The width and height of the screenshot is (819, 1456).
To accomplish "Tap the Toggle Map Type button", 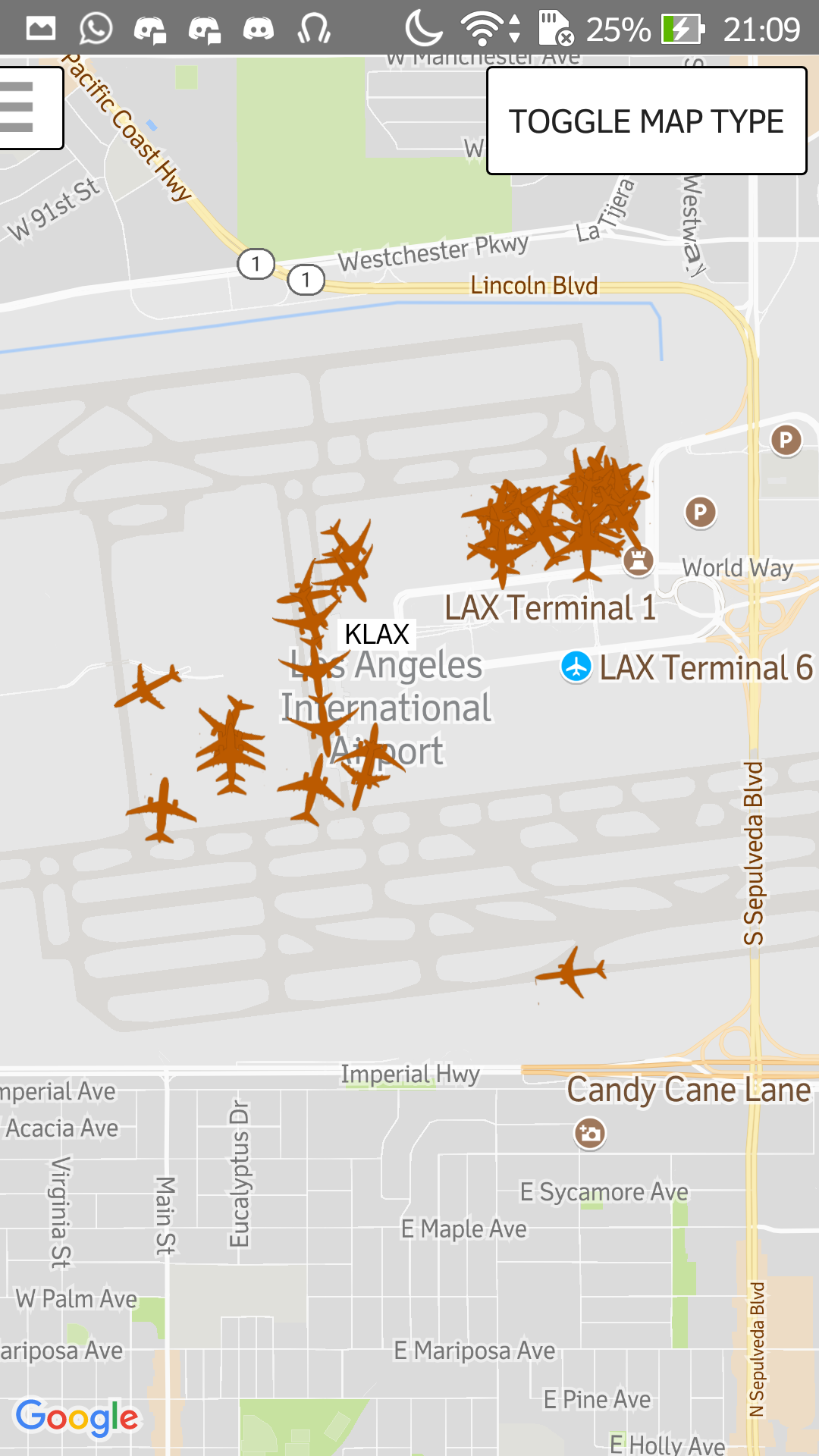I will [x=646, y=121].
